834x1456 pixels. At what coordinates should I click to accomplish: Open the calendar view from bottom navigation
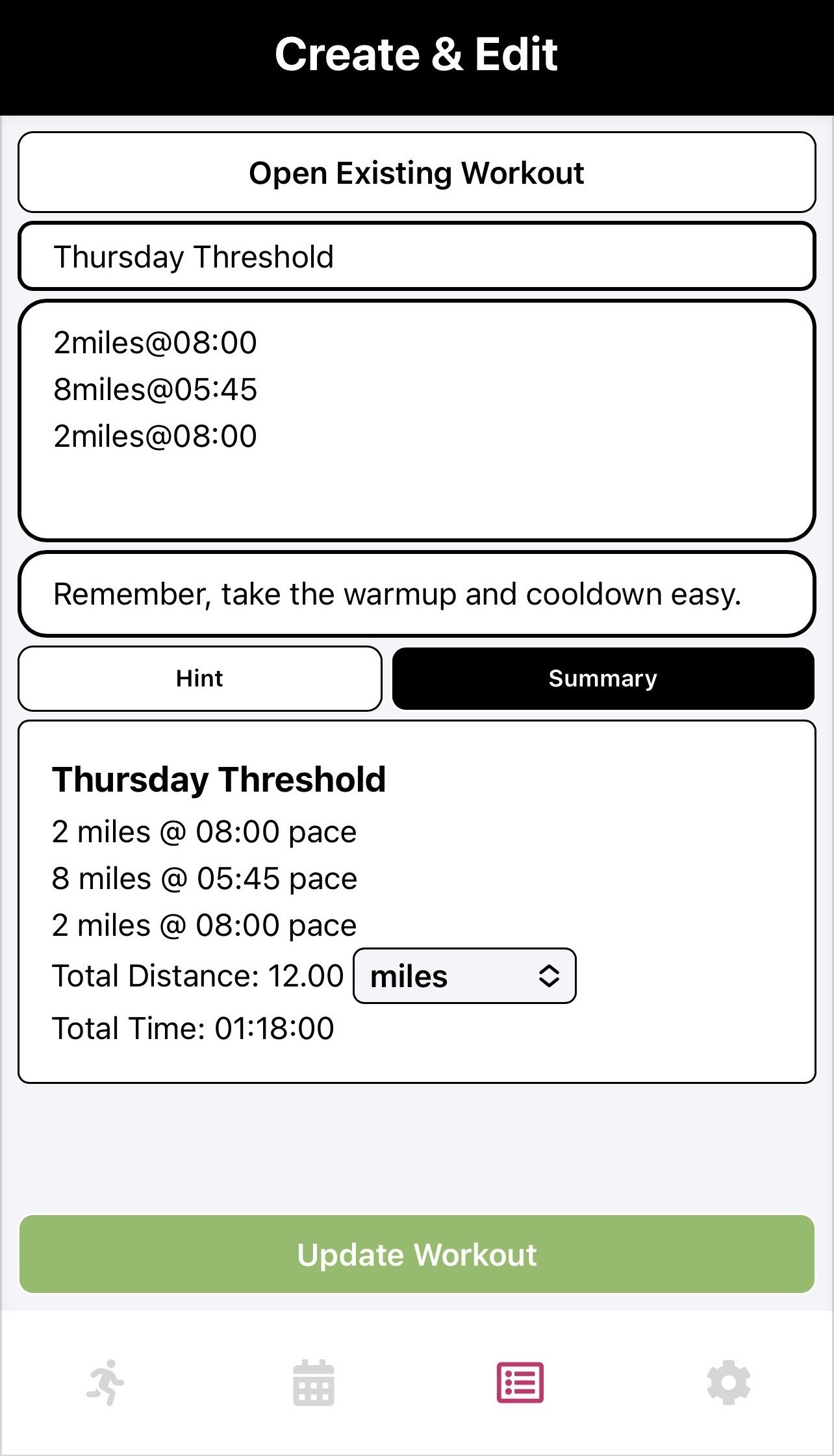(x=314, y=1383)
